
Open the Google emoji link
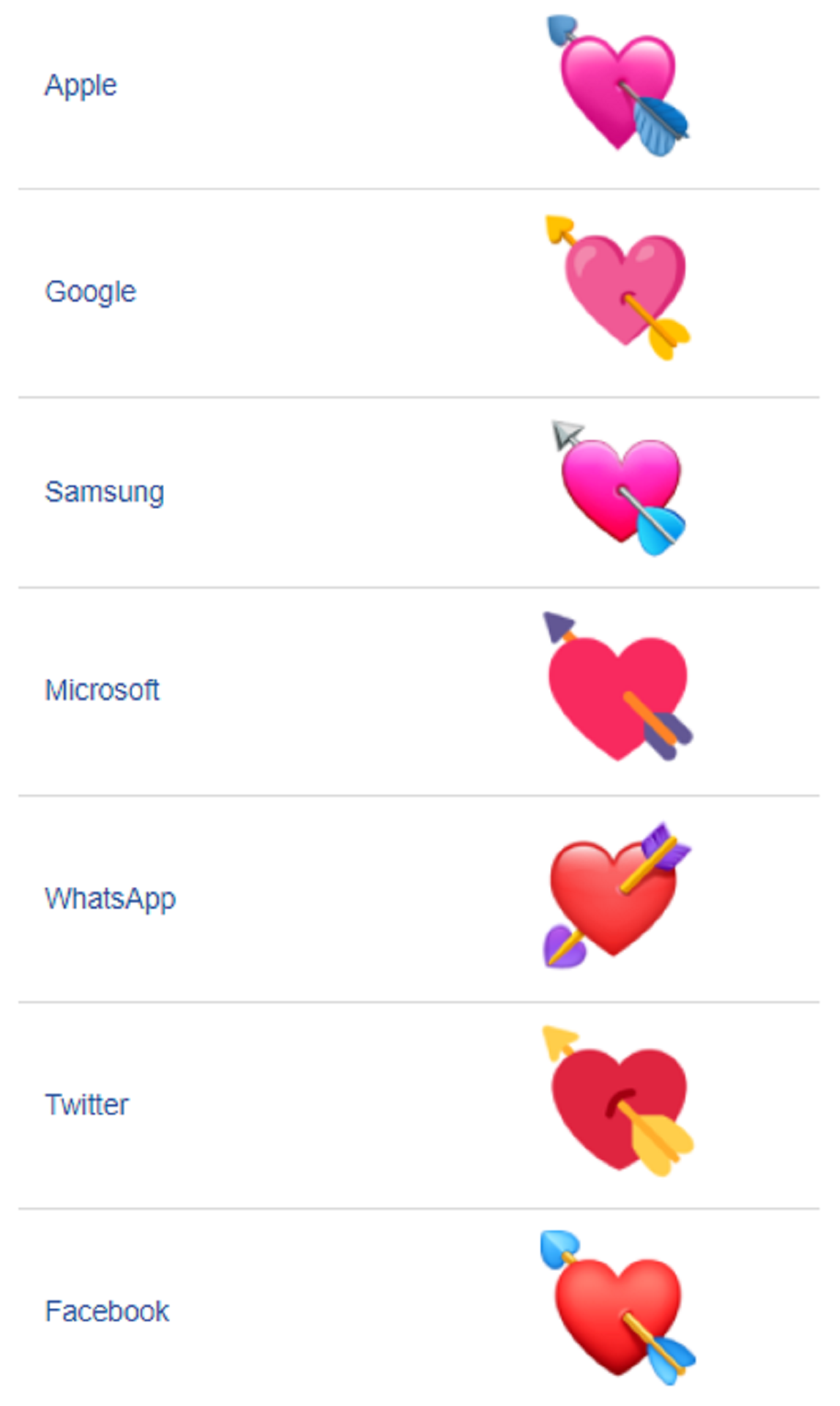[91, 291]
